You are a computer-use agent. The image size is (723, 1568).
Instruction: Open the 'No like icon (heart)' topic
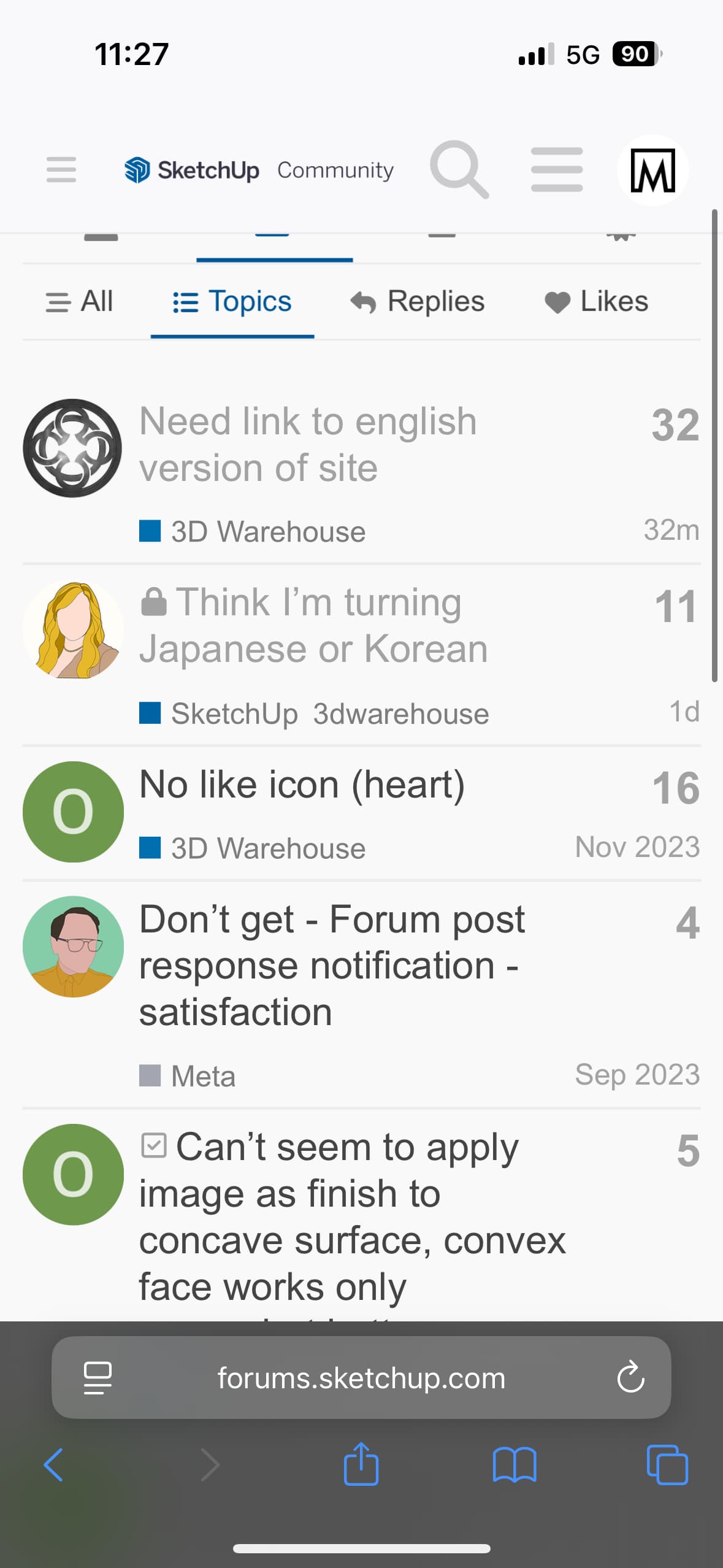(x=302, y=785)
